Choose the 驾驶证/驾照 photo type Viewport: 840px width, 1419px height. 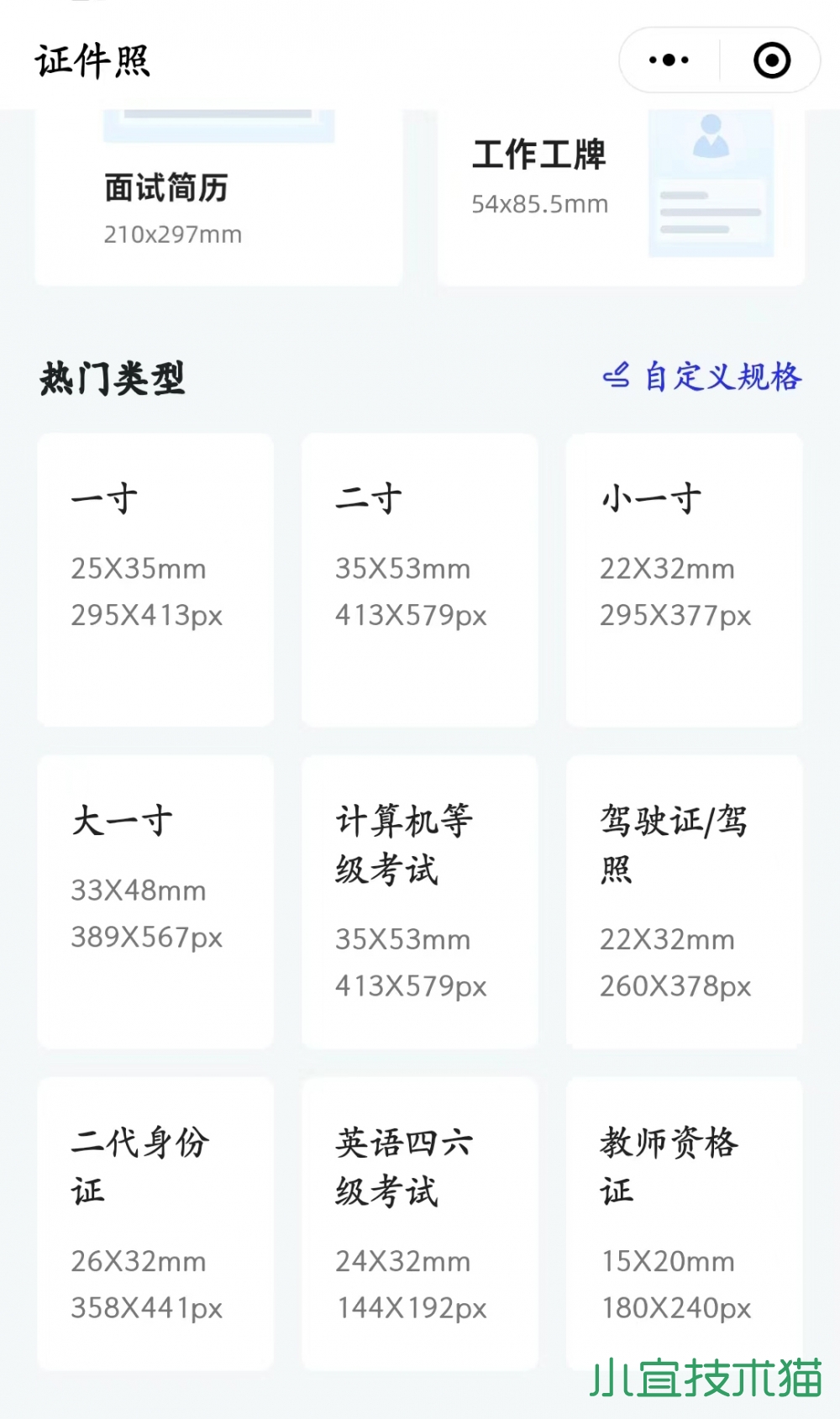click(x=684, y=901)
